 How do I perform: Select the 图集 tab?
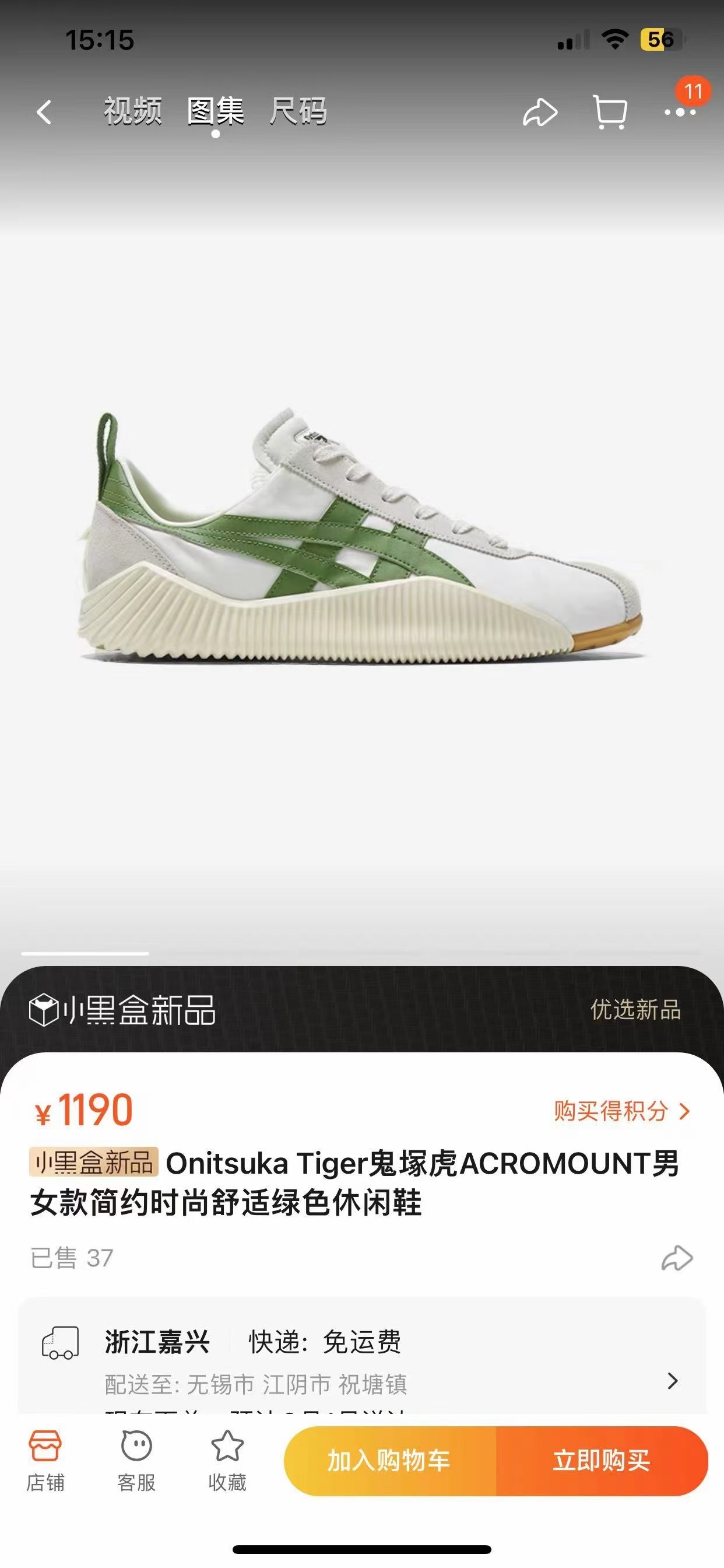coord(215,111)
